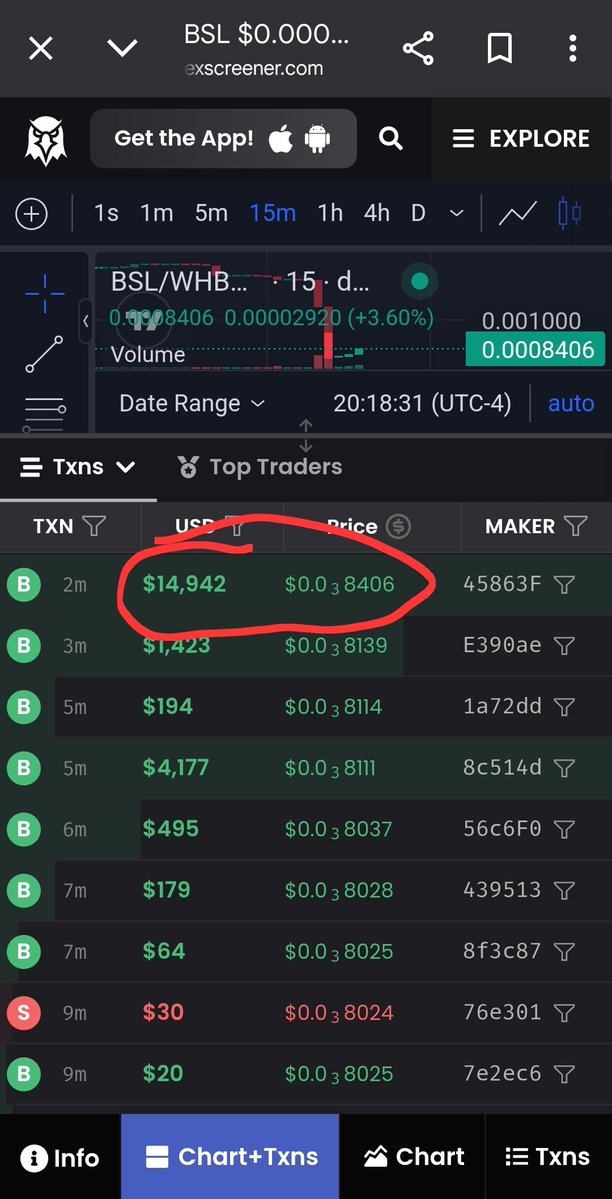Screen dimensions: 612x1199
Task: Expand the Txns dropdown
Action: click(x=78, y=466)
